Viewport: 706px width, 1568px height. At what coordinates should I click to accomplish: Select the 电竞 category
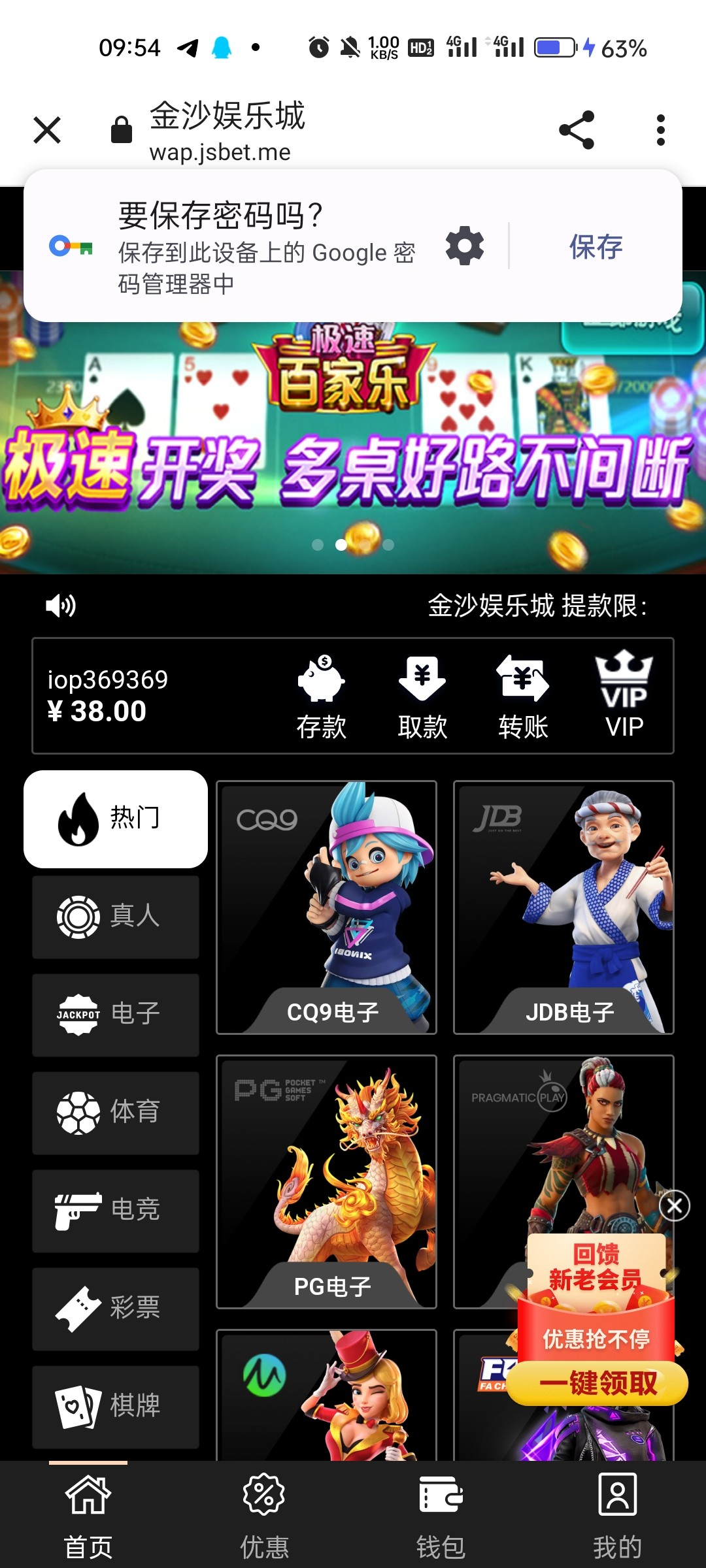(x=116, y=1211)
